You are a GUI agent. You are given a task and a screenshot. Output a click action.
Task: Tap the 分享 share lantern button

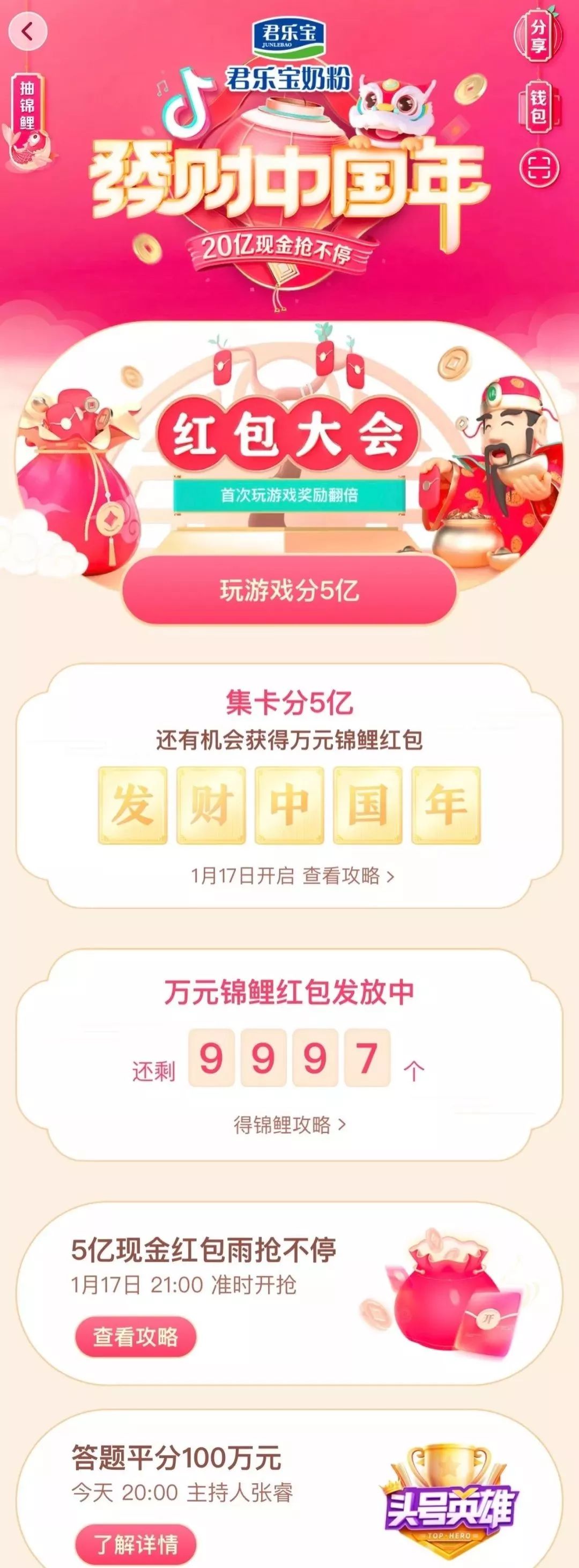(538, 36)
